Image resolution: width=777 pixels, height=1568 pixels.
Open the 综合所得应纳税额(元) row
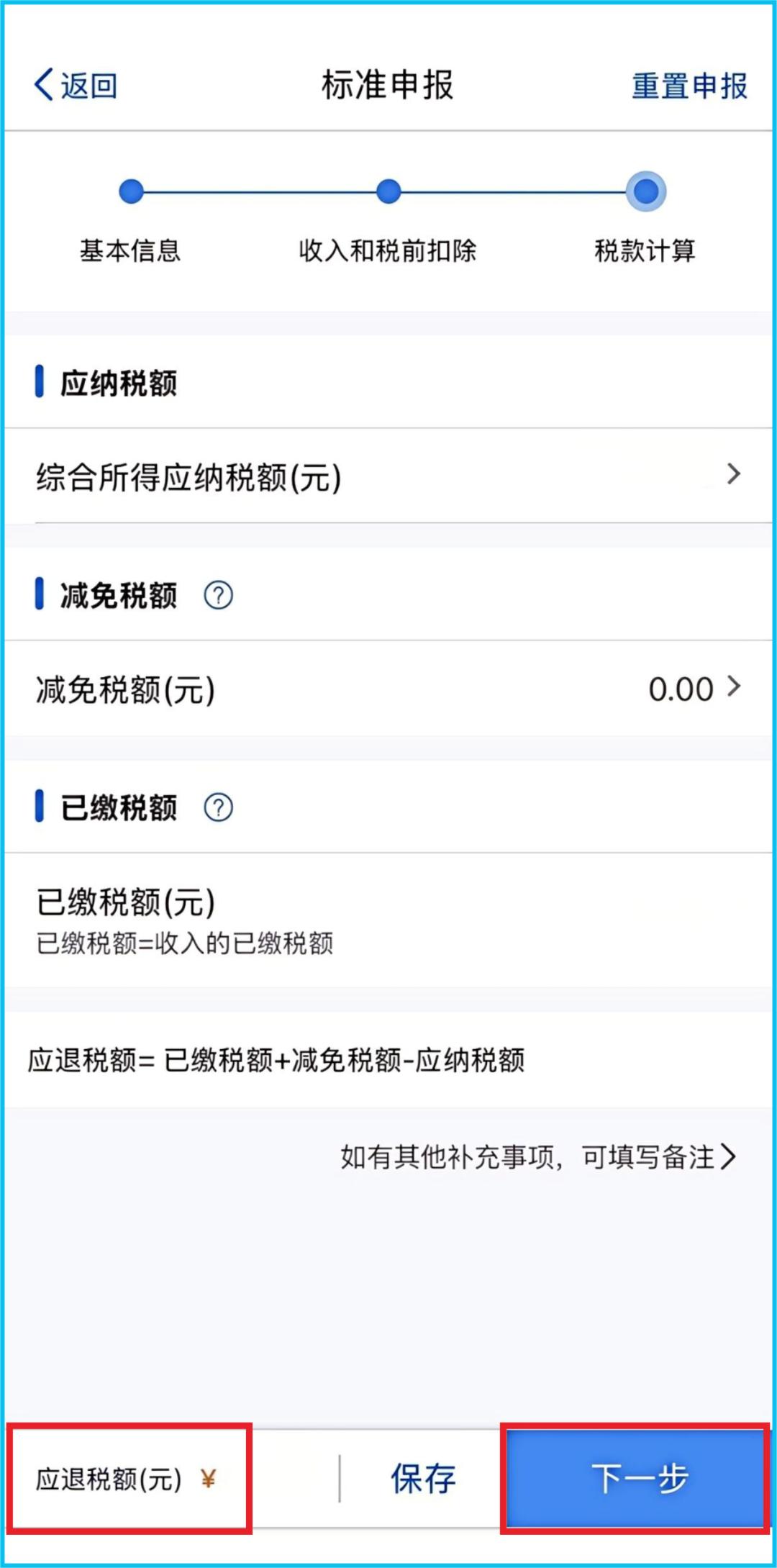click(388, 476)
